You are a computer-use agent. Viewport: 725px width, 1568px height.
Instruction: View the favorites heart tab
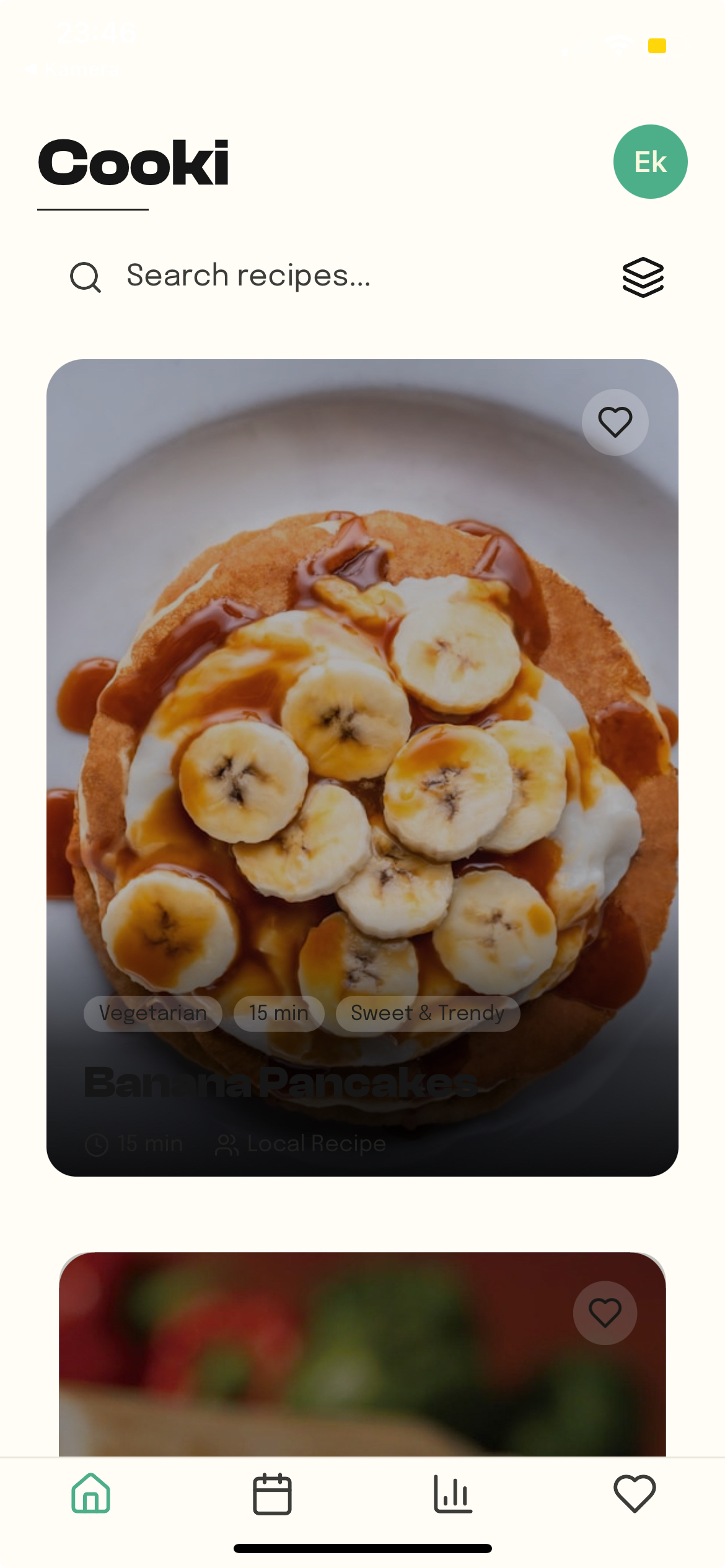635,1493
